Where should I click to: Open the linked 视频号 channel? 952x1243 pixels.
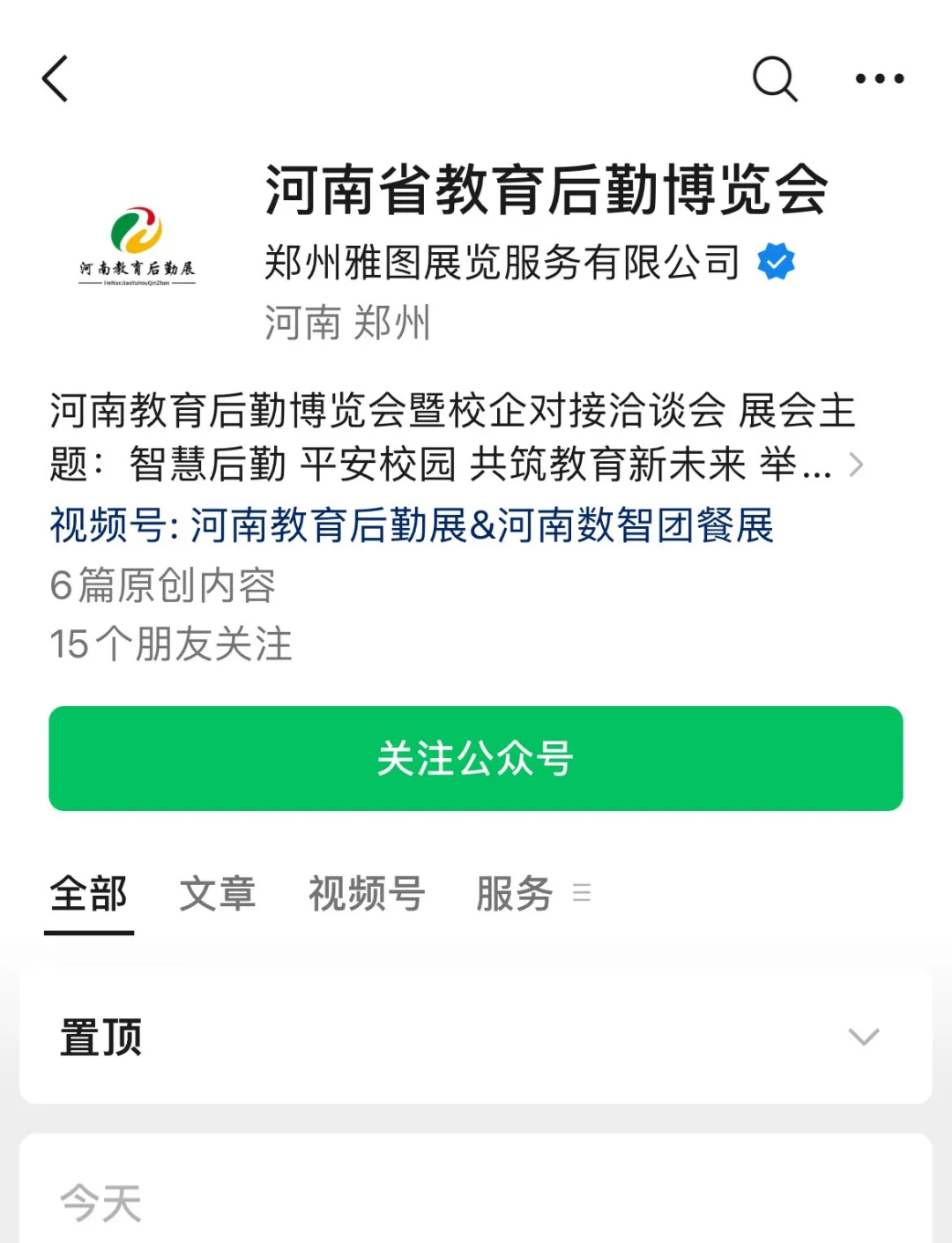[x=411, y=525]
